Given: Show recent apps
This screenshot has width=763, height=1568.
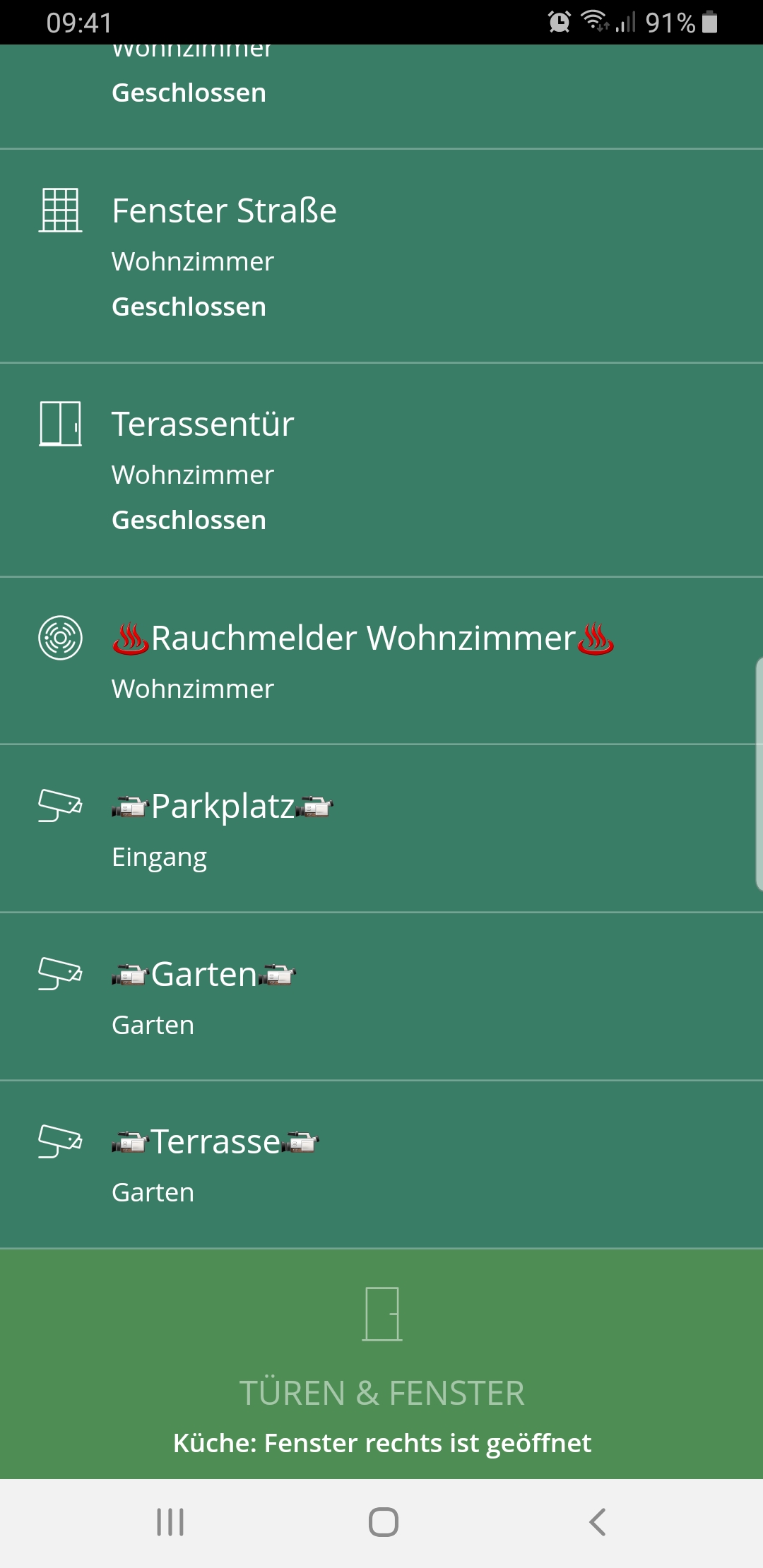Looking at the screenshot, I should [x=170, y=1522].
